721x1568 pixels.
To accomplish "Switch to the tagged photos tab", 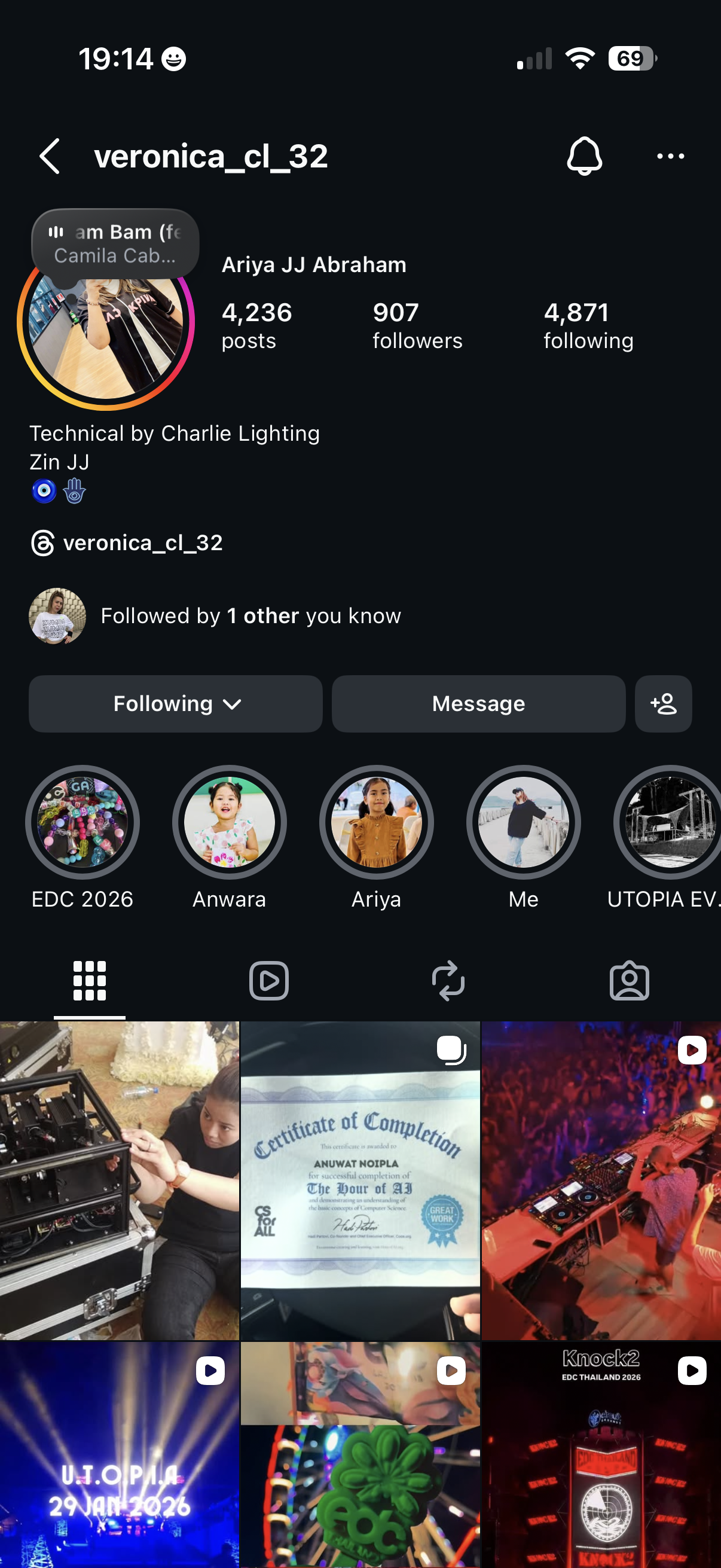I will click(x=629, y=981).
